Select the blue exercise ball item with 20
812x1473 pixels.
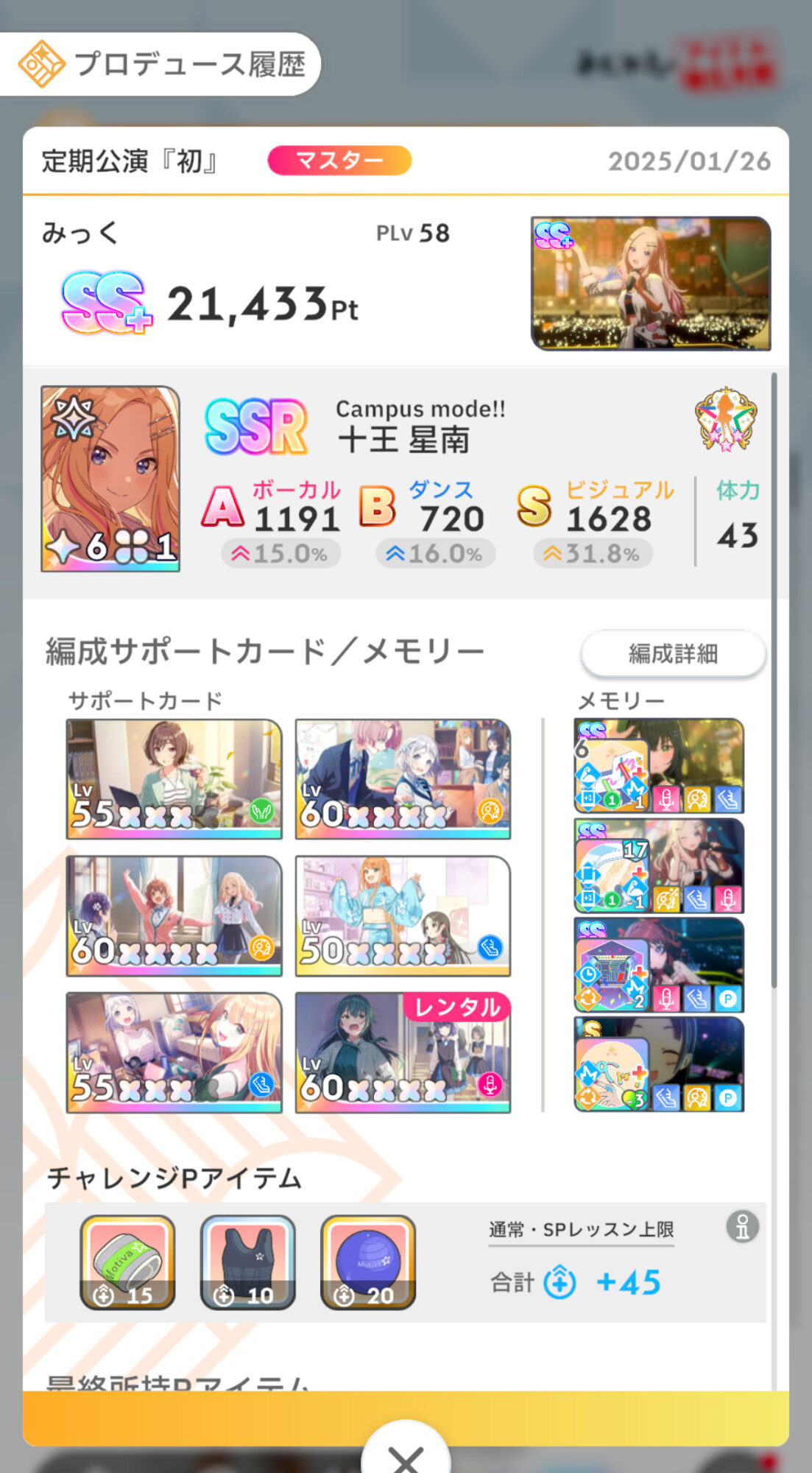[368, 1262]
